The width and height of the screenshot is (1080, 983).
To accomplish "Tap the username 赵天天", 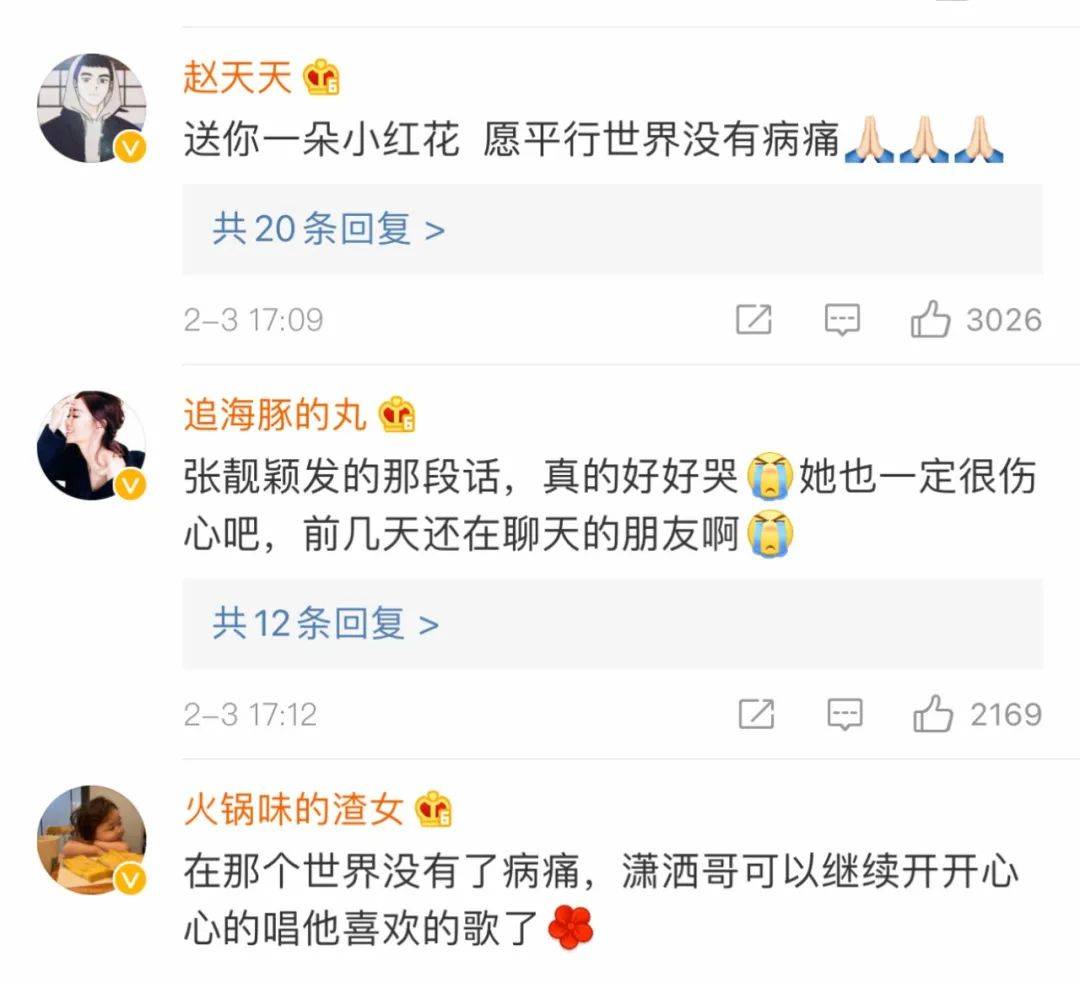I will 237,77.
